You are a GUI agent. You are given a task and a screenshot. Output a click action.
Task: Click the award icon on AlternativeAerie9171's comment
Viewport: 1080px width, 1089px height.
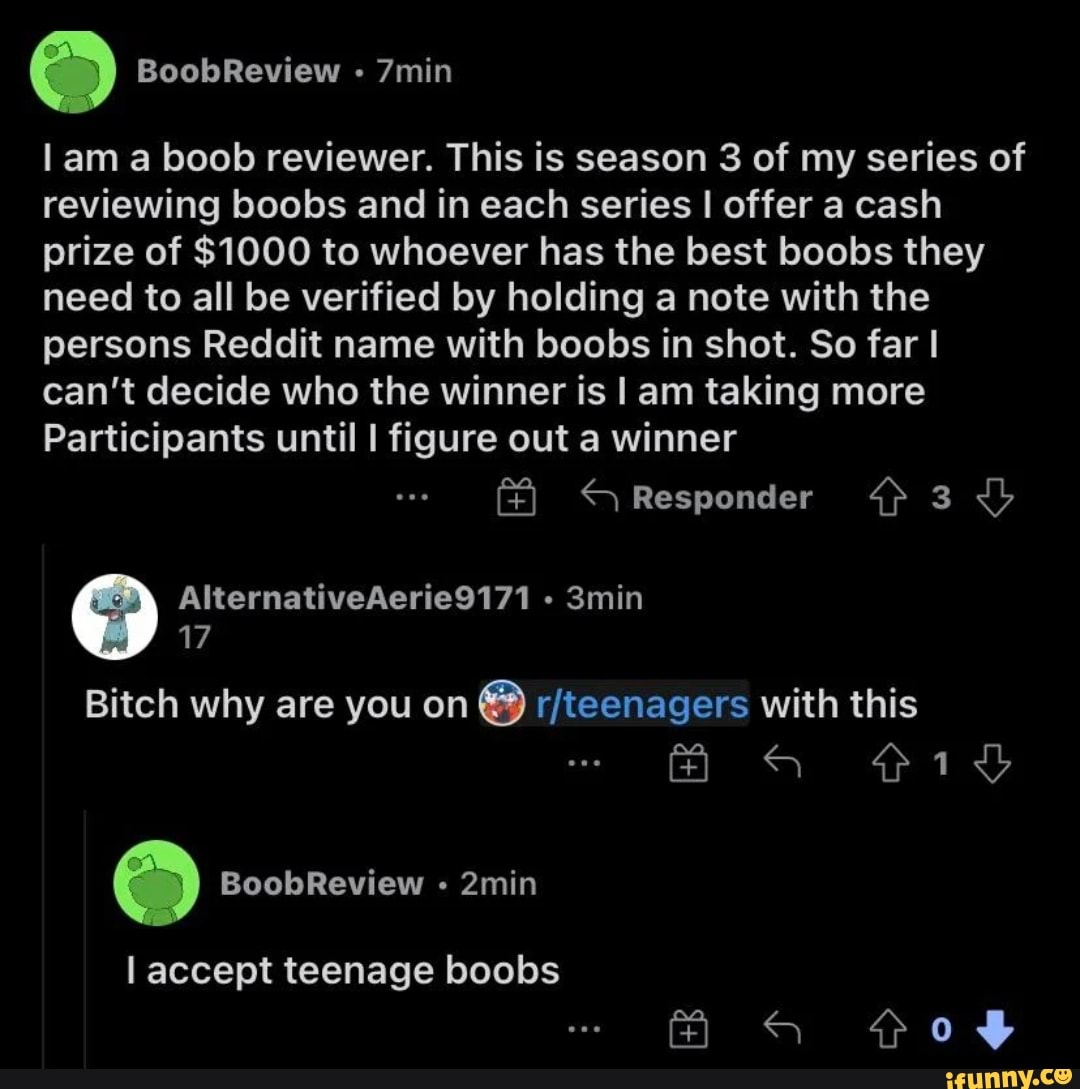point(687,763)
